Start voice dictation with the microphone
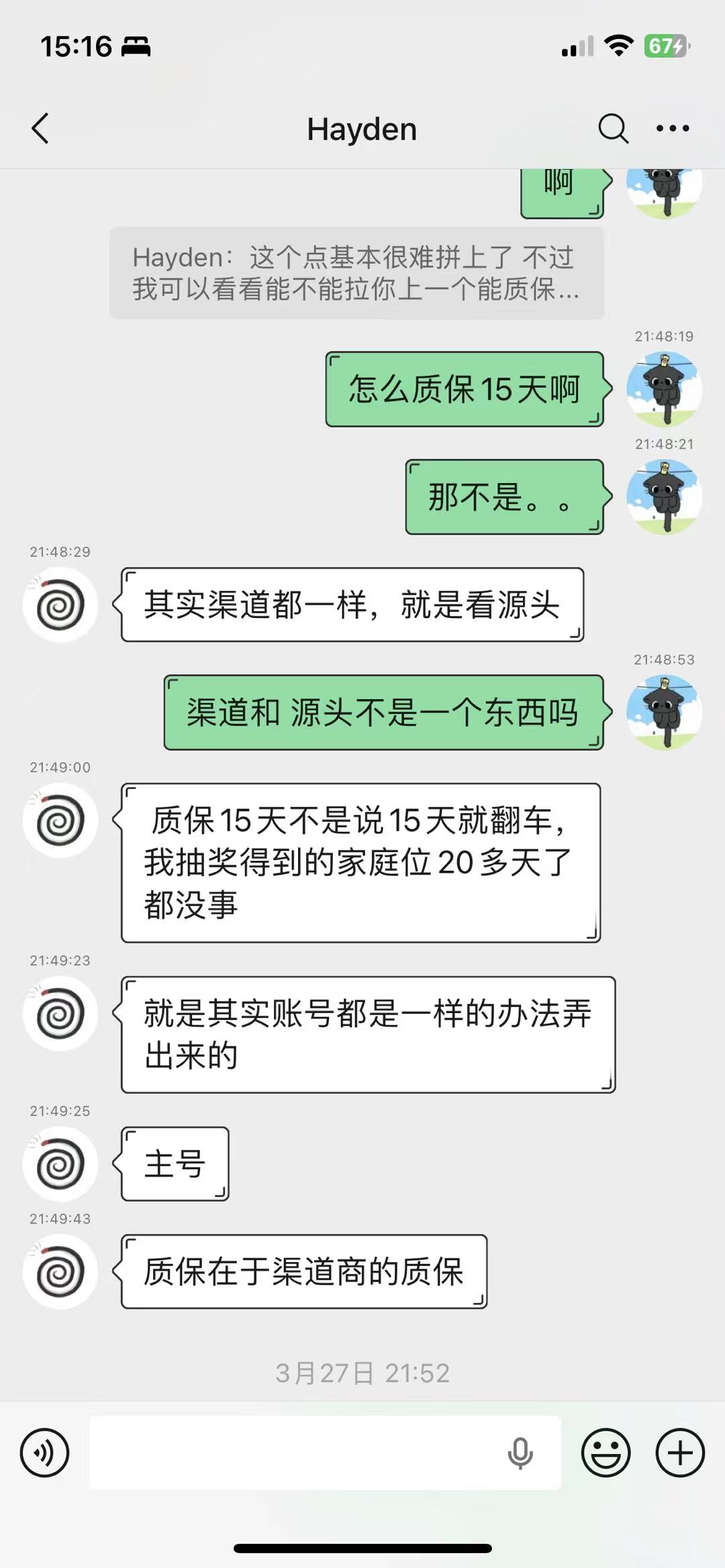Image resolution: width=725 pixels, height=1568 pixels. 520,1453
